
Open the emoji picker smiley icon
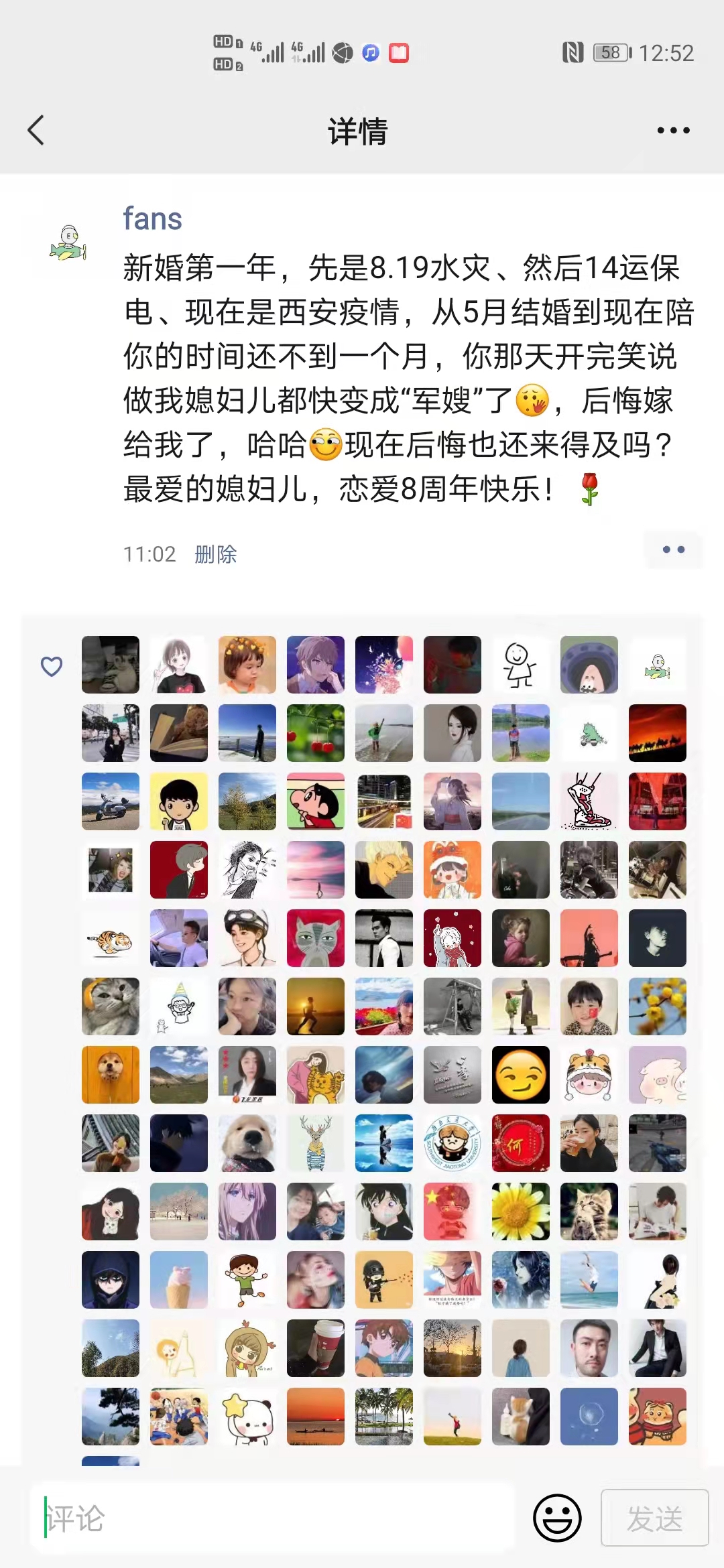pos(556,1518)
